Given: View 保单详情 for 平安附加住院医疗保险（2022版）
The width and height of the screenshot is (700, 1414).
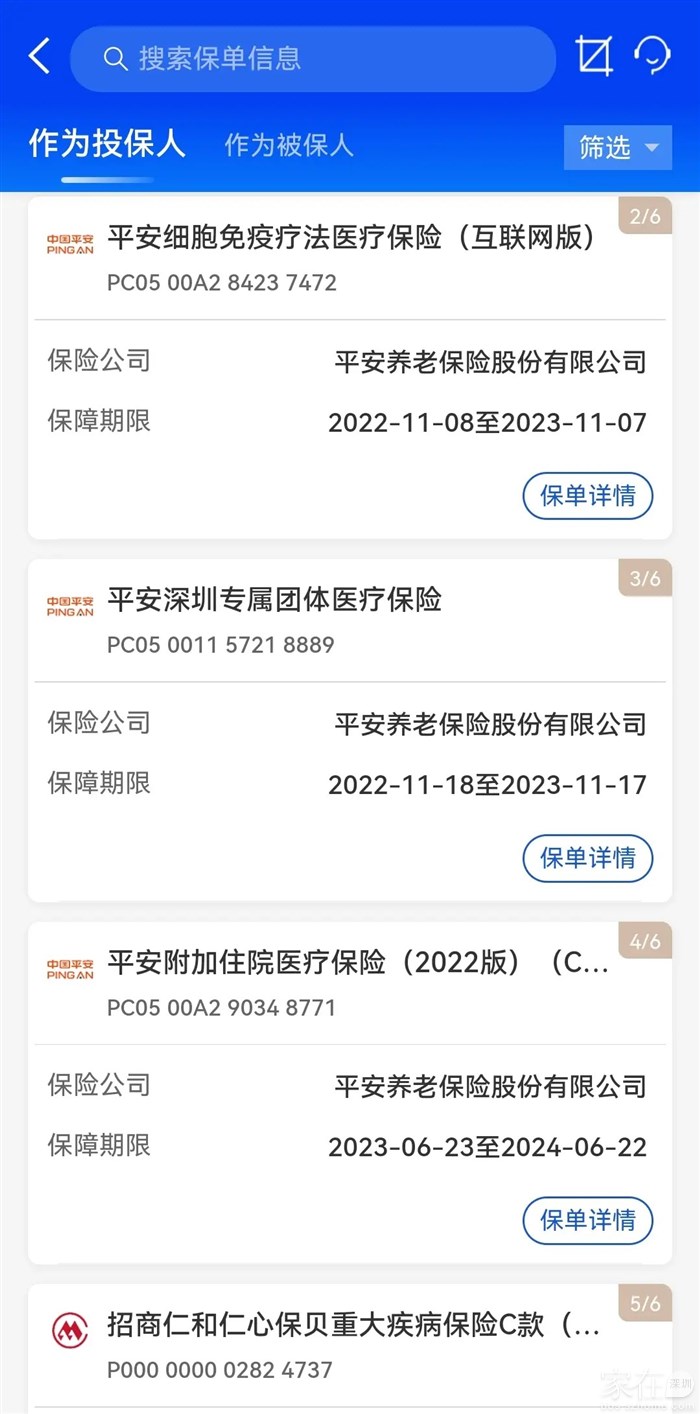Looking at the screenshot, I should [587, 1219].
